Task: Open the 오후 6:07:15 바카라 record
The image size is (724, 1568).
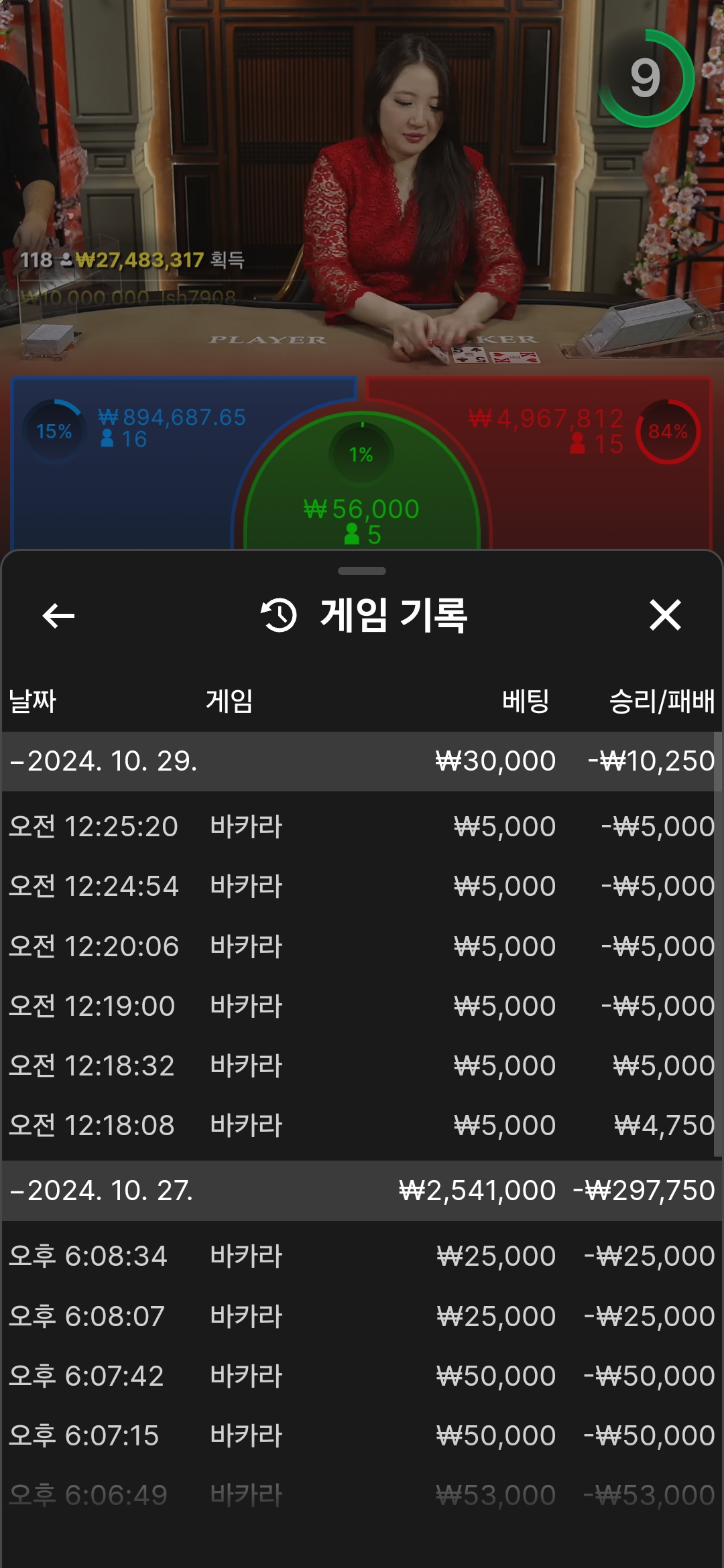Action: pyautogui.click(x=362, y=1435)
